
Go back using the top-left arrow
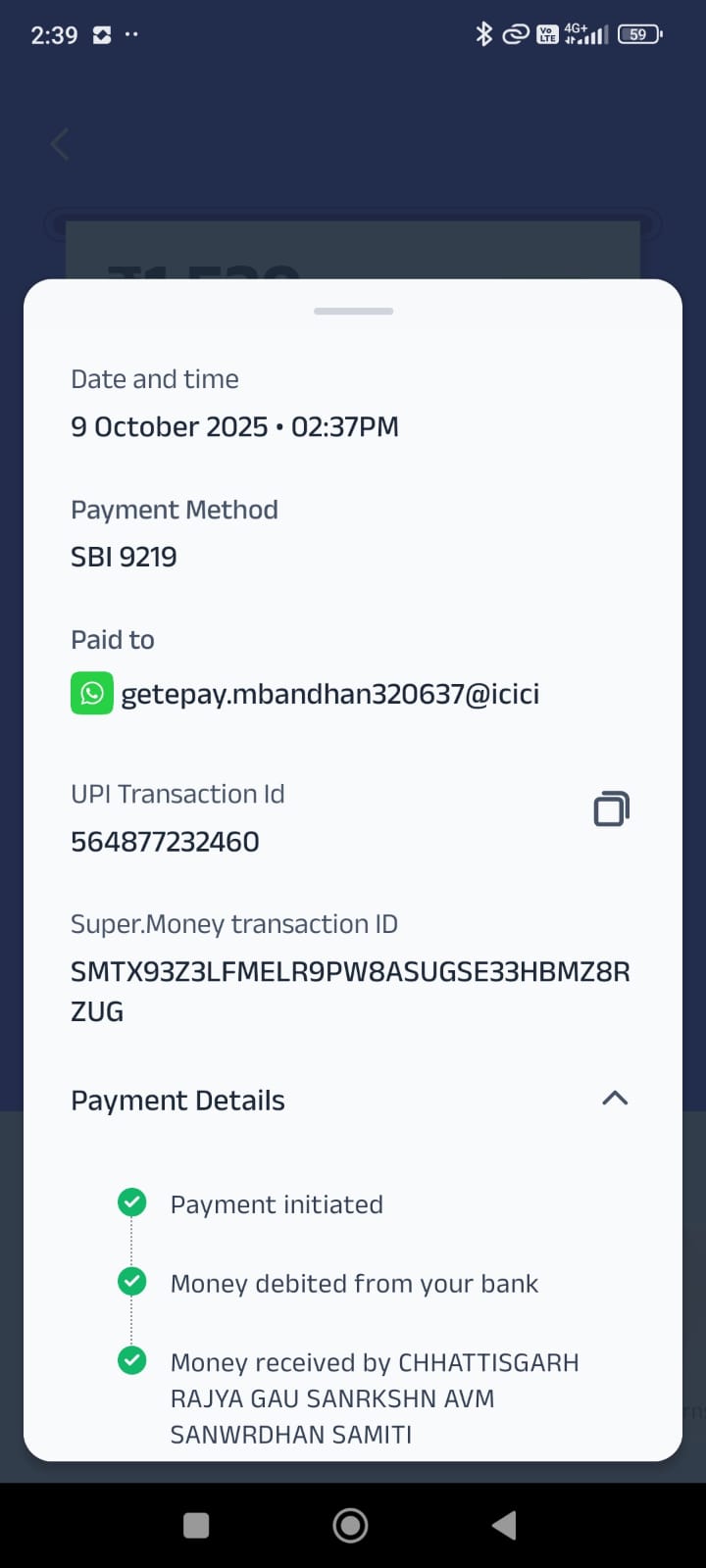[x=60, y=145]
